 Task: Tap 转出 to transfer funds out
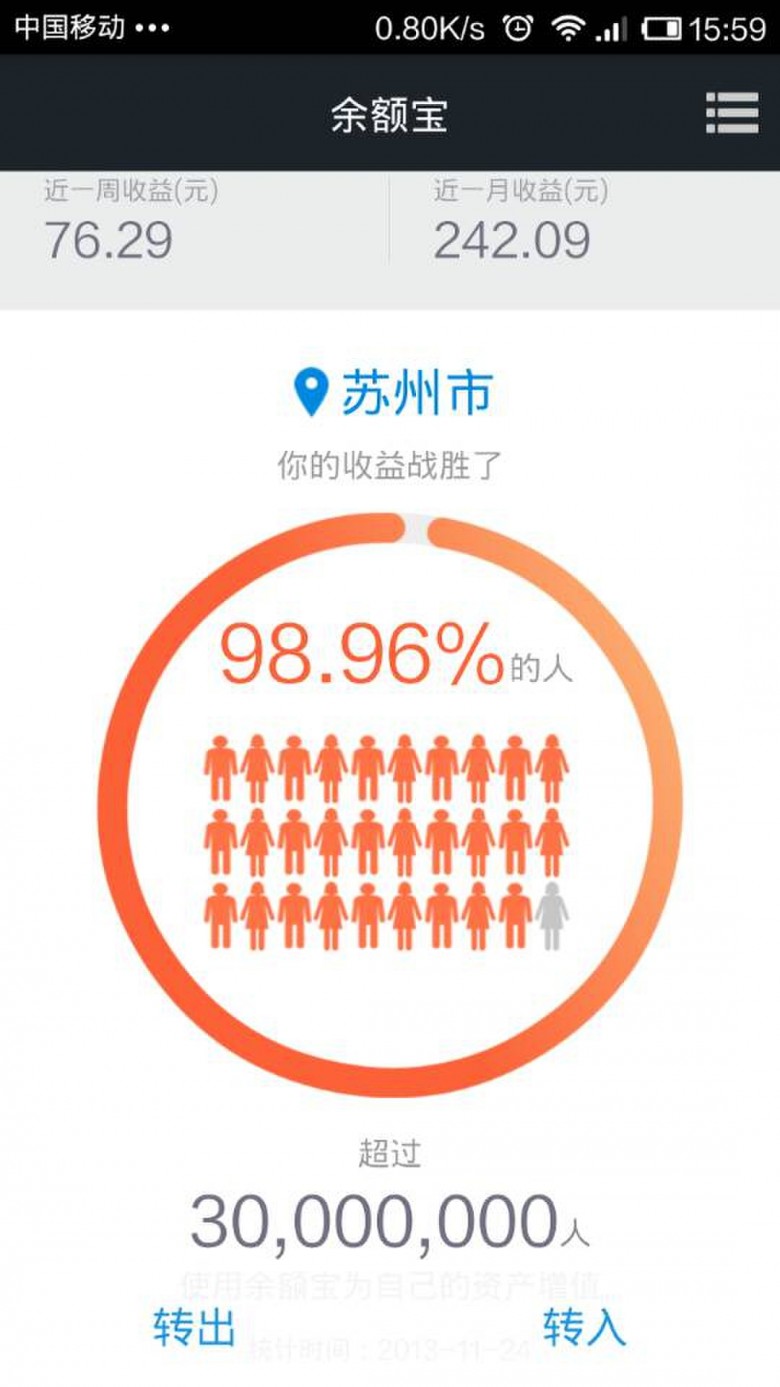click(194, 1328)
